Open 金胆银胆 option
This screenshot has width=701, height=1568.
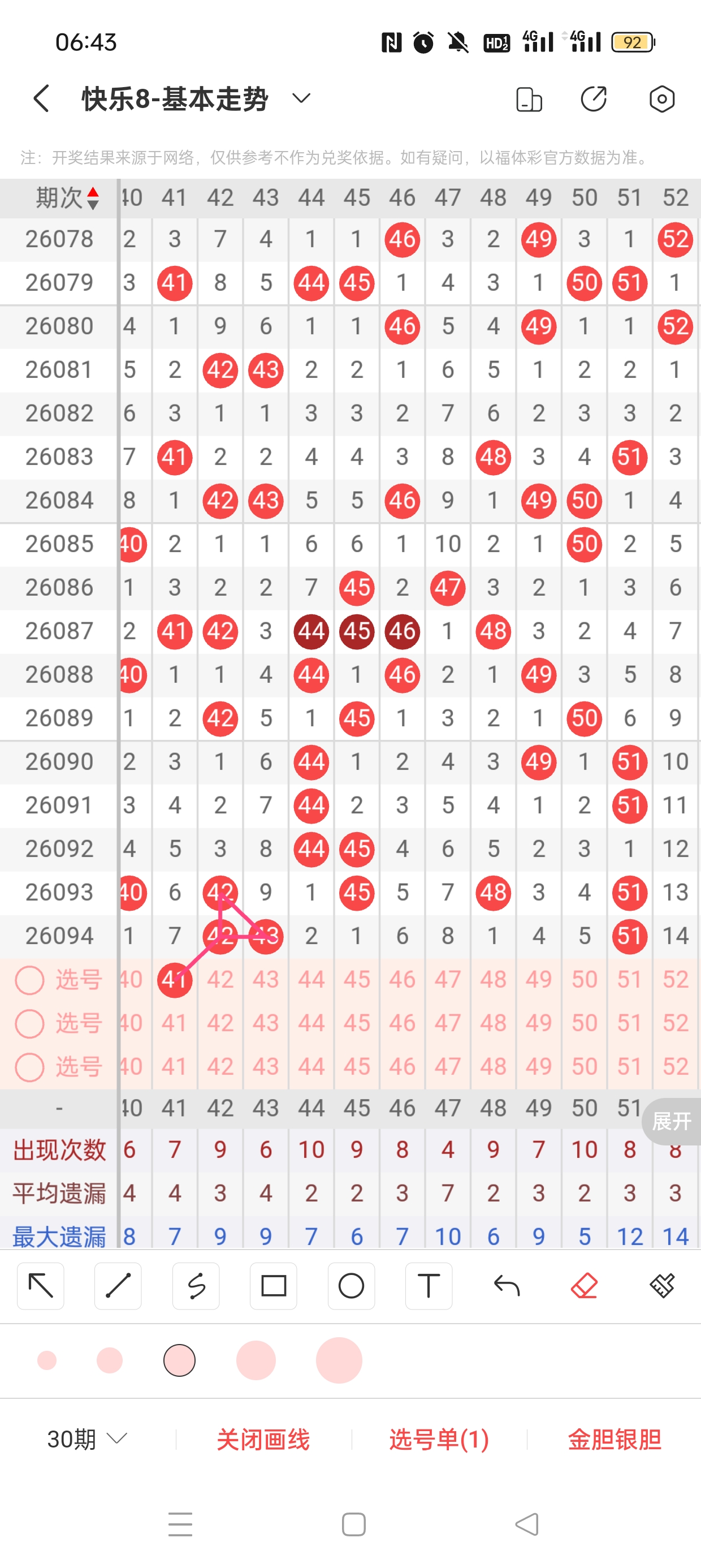coord(614,1439)
